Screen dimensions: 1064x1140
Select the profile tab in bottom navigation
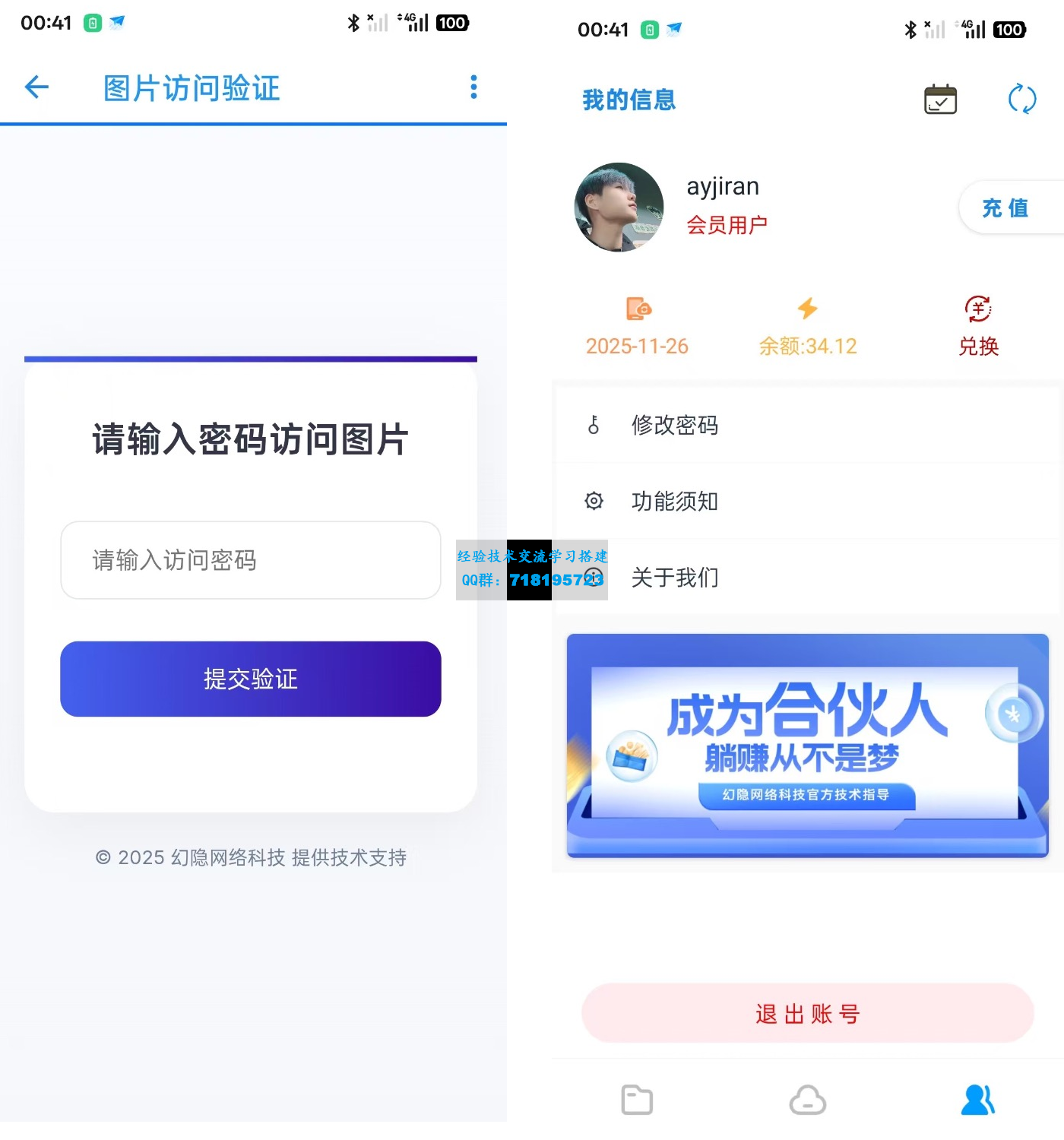click(978, 1100)
